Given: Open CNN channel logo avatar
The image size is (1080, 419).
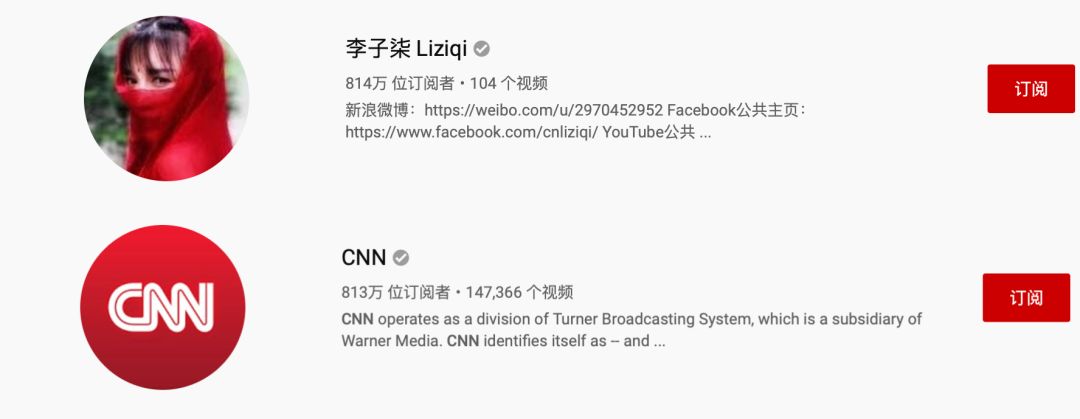Looking at the screenshot, I should 162,307.
